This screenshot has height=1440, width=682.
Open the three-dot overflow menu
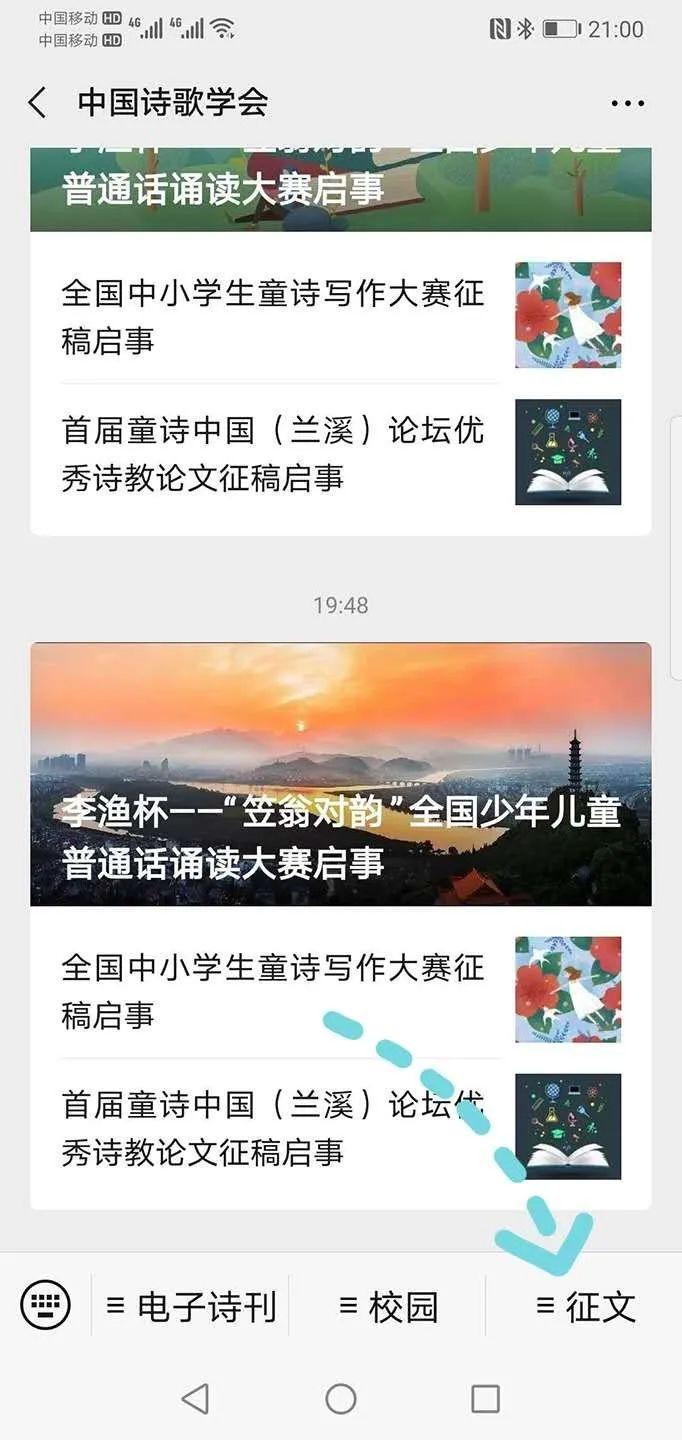[627, 103]
